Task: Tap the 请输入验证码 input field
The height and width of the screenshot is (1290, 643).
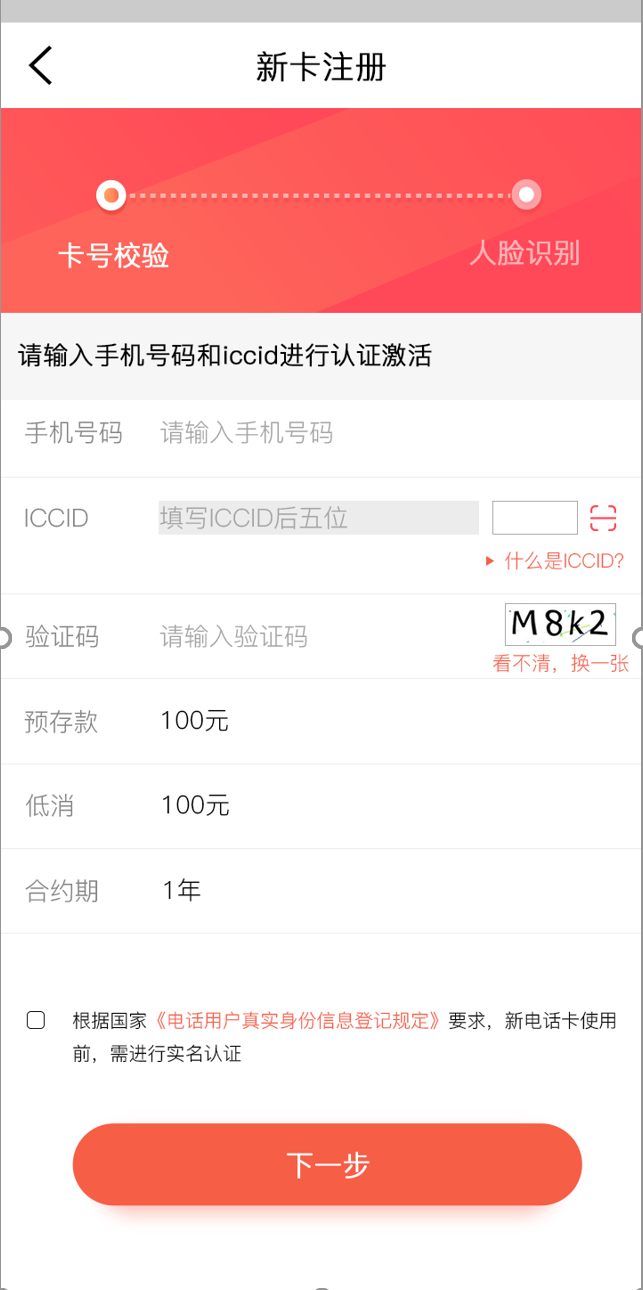Action: (320, 636)
